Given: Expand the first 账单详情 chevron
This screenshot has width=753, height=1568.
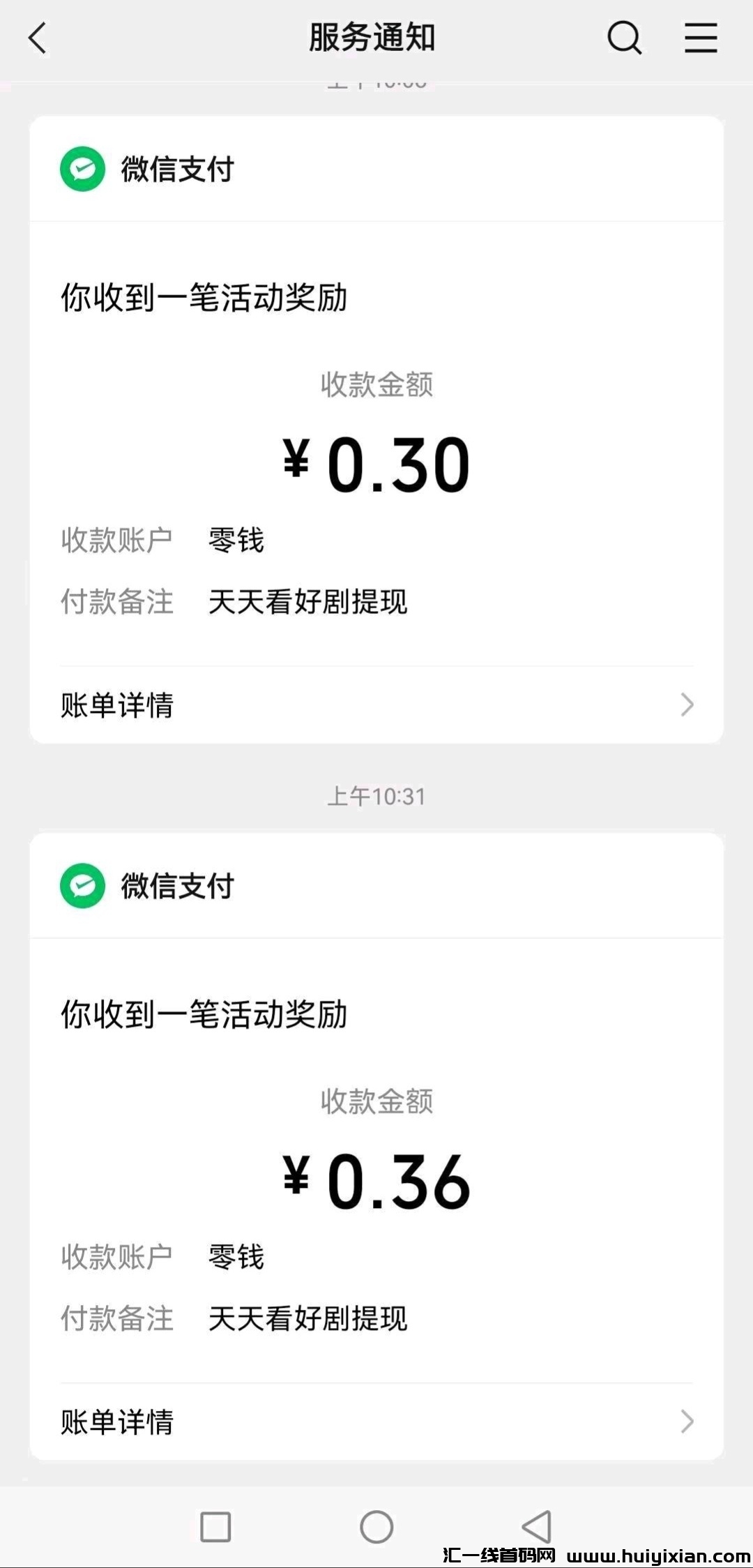Looking at the screenshot, I should pos(687,706).
